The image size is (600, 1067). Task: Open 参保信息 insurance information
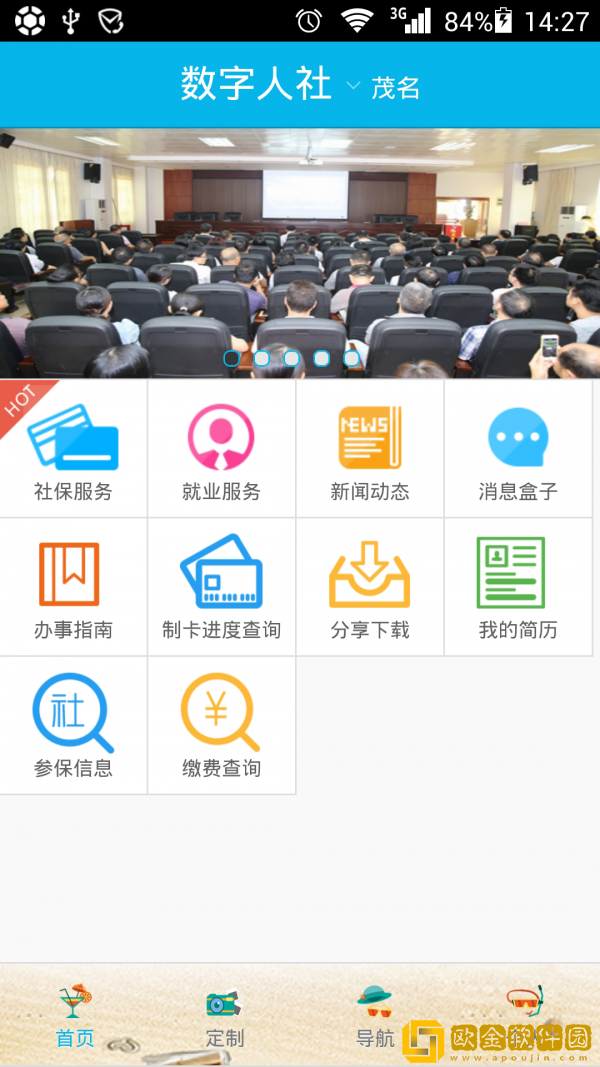tap(73, 726)
